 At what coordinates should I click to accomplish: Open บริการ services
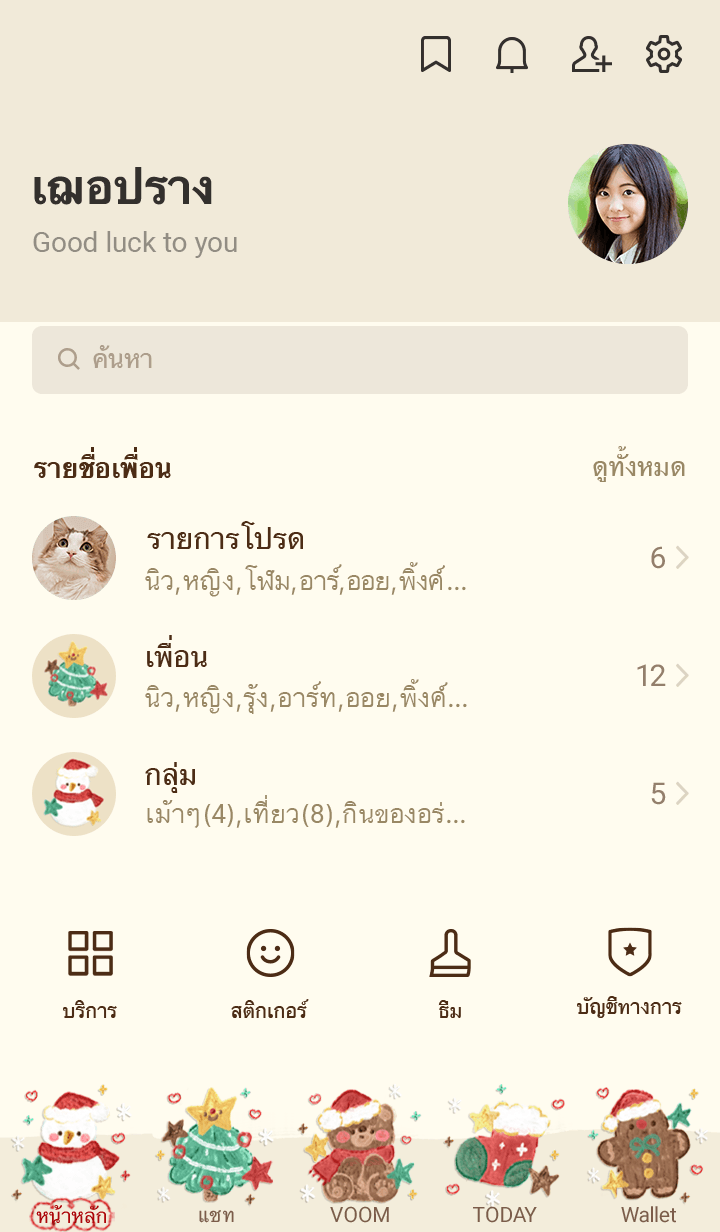coord(90,973)
